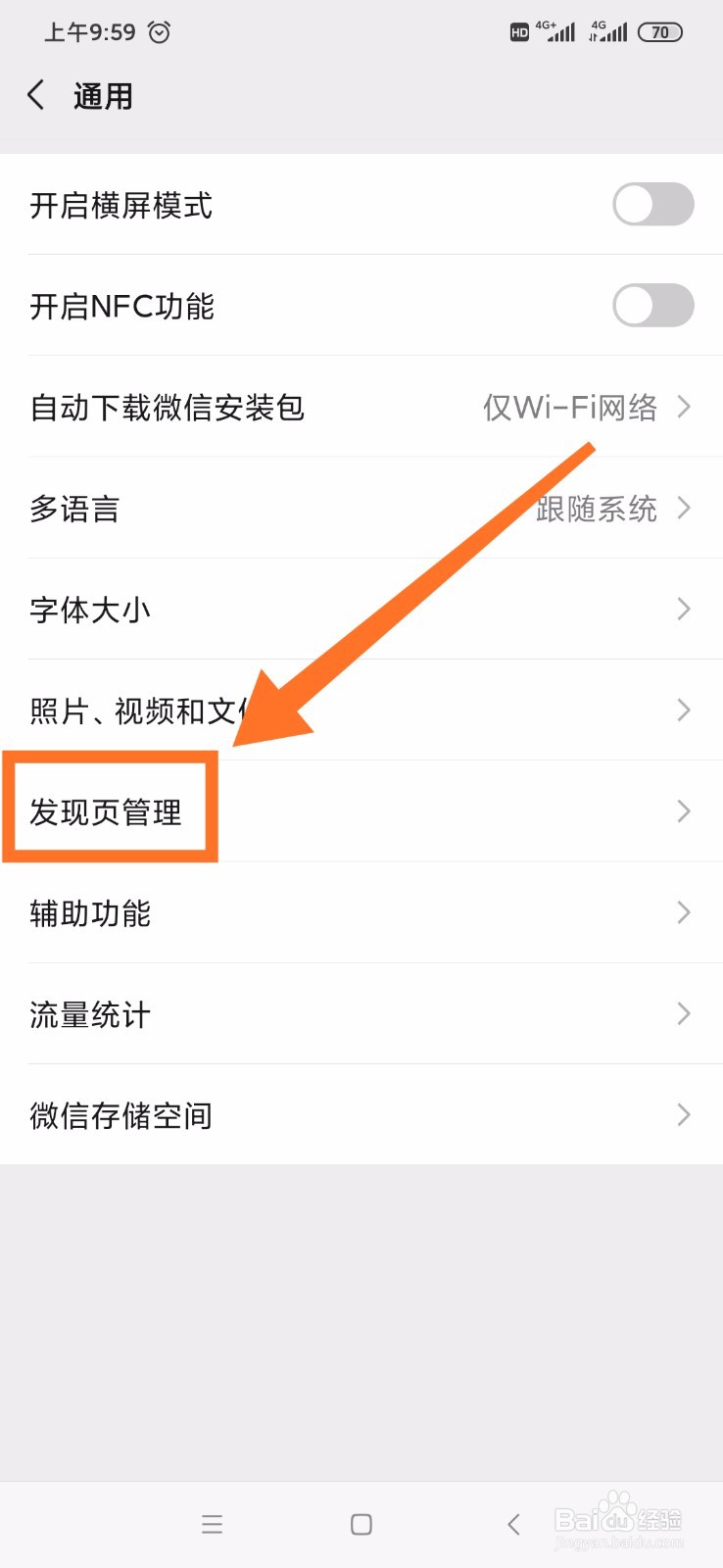Enable the 开启横屏模式 switch
Viewport: 723px width, 1568px height.
point(652,205)
